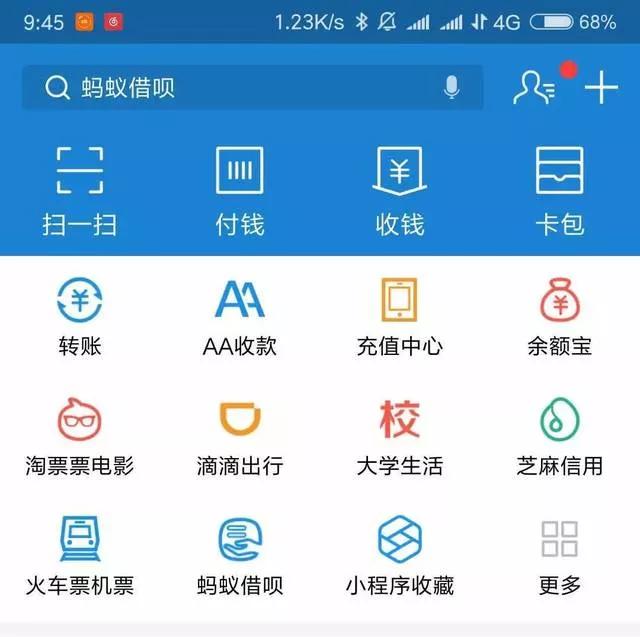Open the plus menu

tap(601, 88)
